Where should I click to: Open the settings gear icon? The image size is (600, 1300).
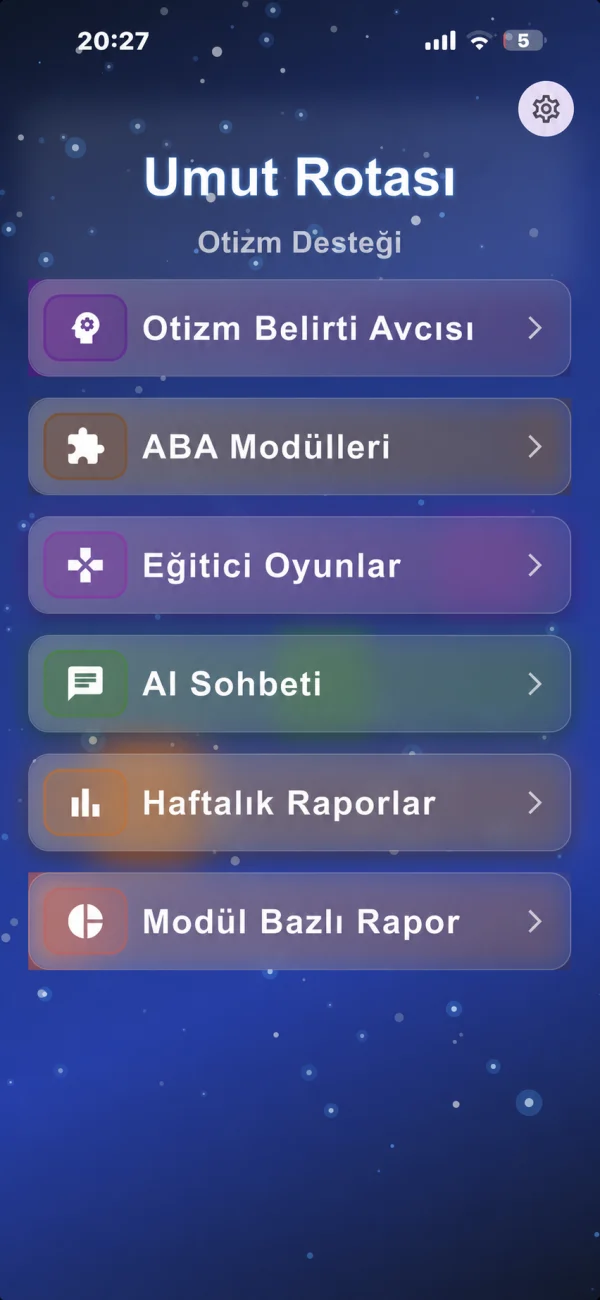tap(546, 109)
